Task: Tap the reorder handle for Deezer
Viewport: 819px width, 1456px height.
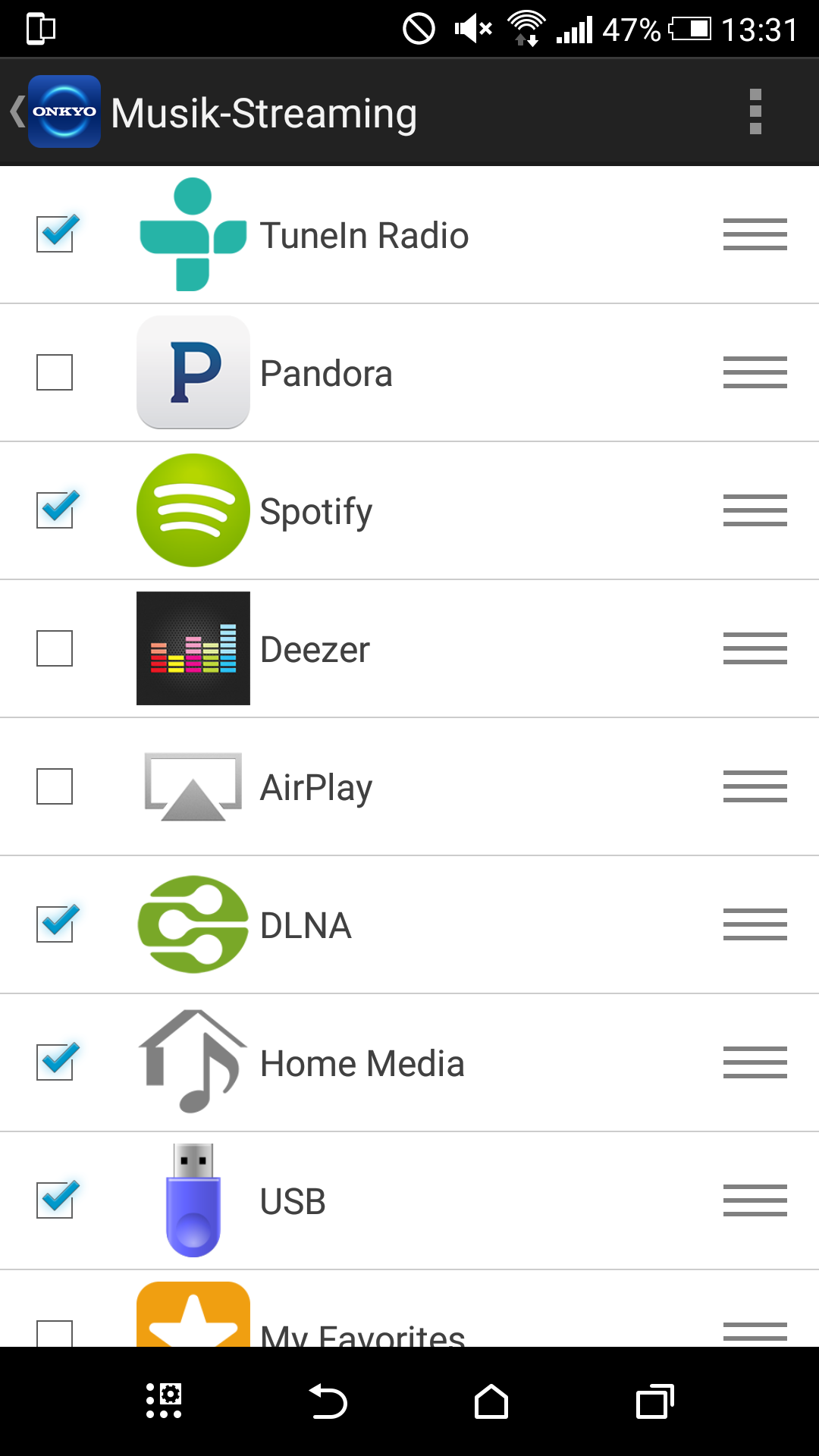Action: (755, 648)
